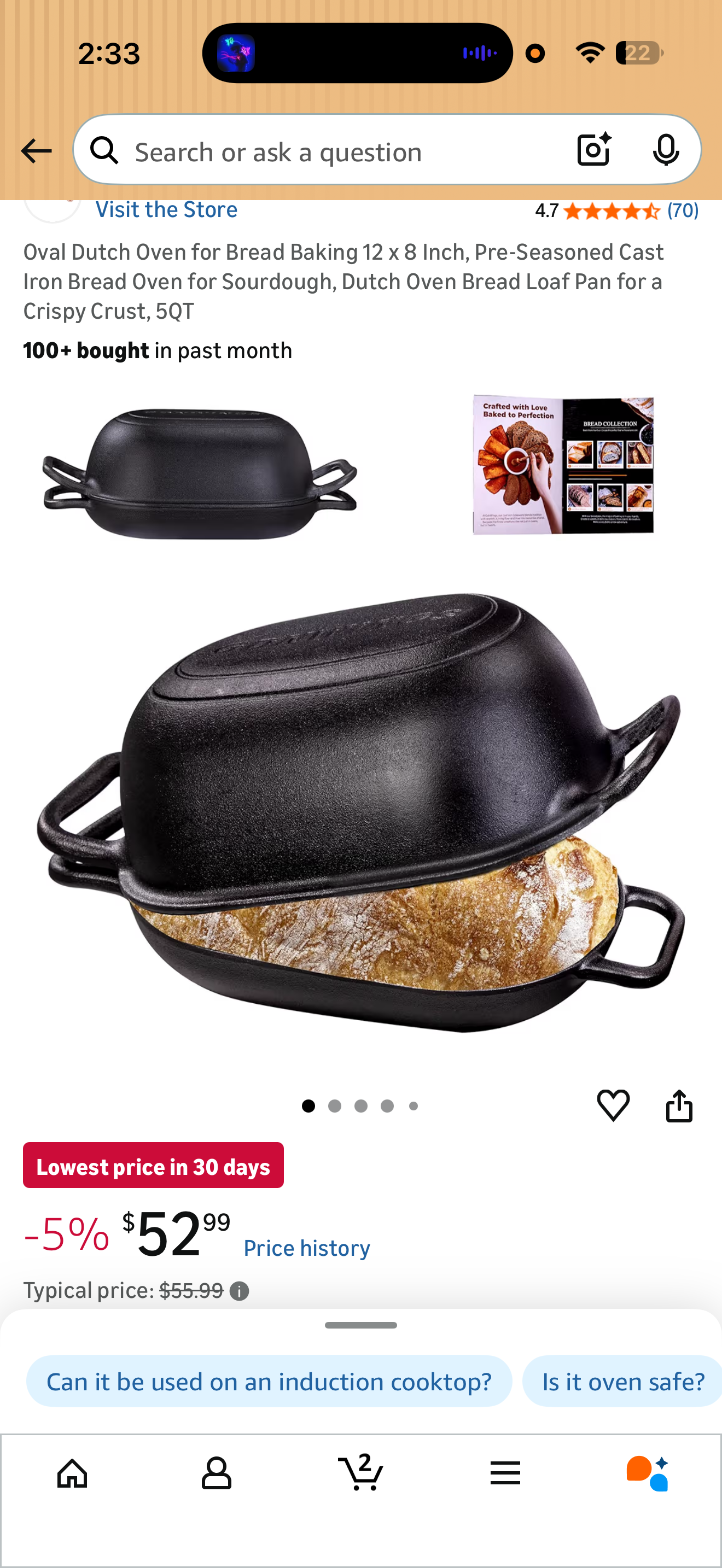The height and width of the screenshot is (1568, 722).
Task: Add this Dutch oven to wishlist
Action: [x=613, y=1105]
